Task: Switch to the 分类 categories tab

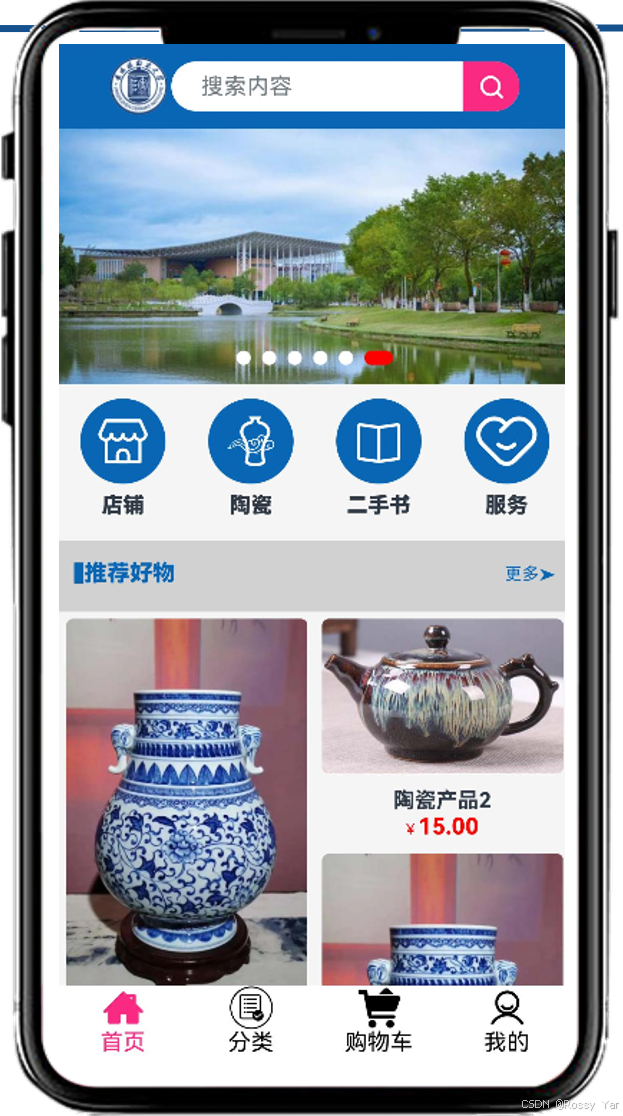Action: tap(250, 1020)
